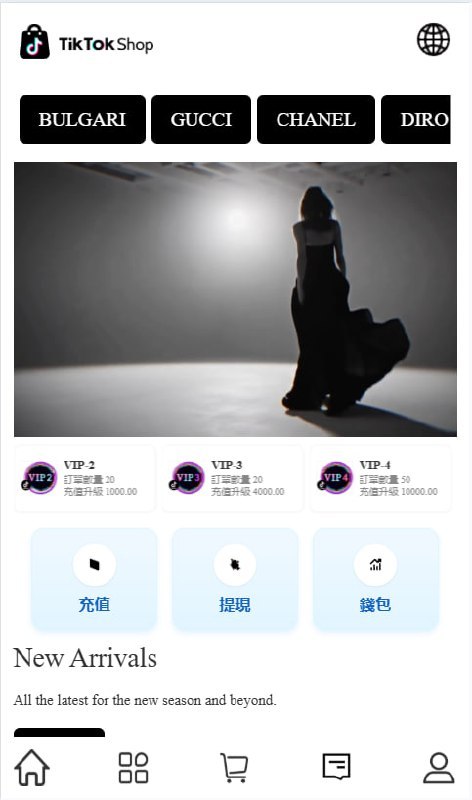The width and height of the screenshot is (472, 800).
Task: Tap the fashion banner image
Action: point(235,299)
